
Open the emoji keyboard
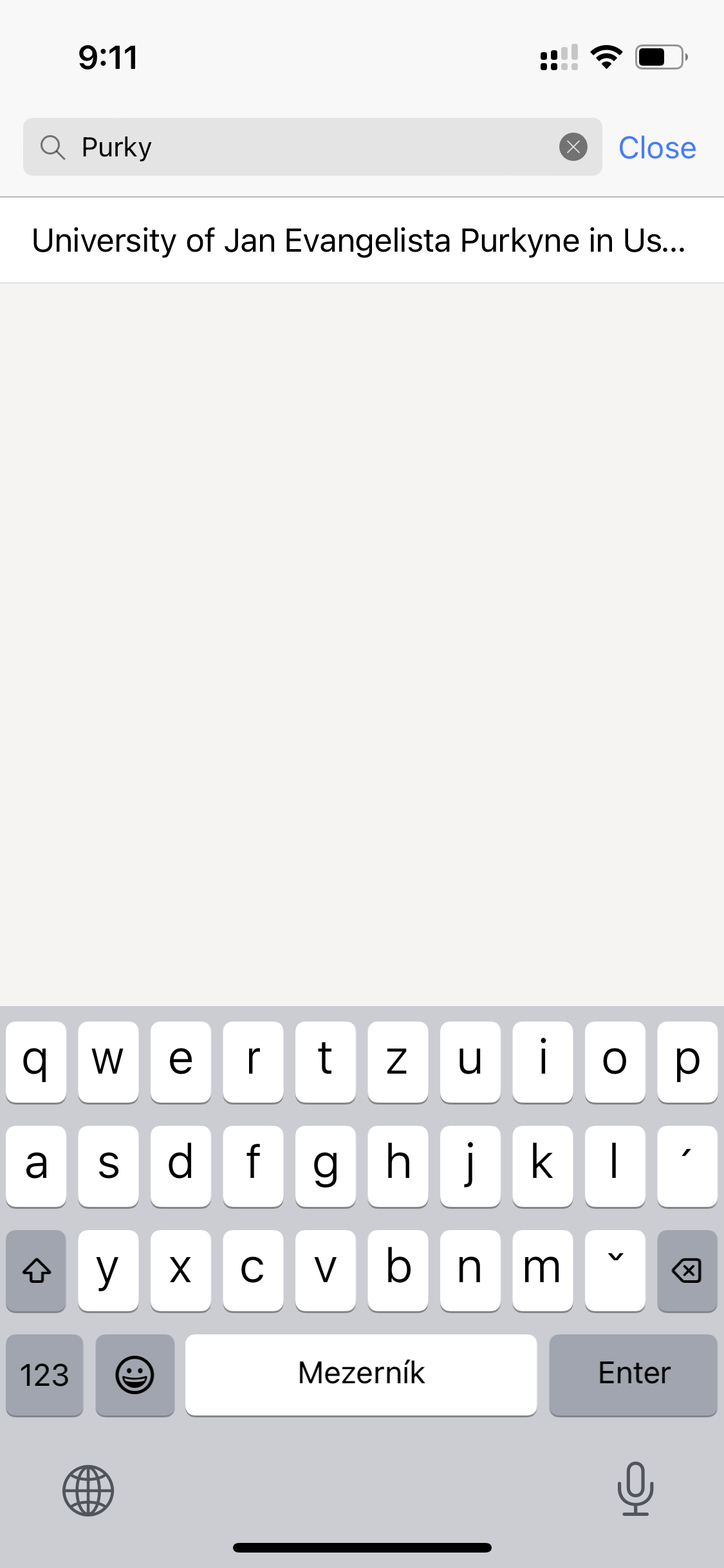(135, 1375)
